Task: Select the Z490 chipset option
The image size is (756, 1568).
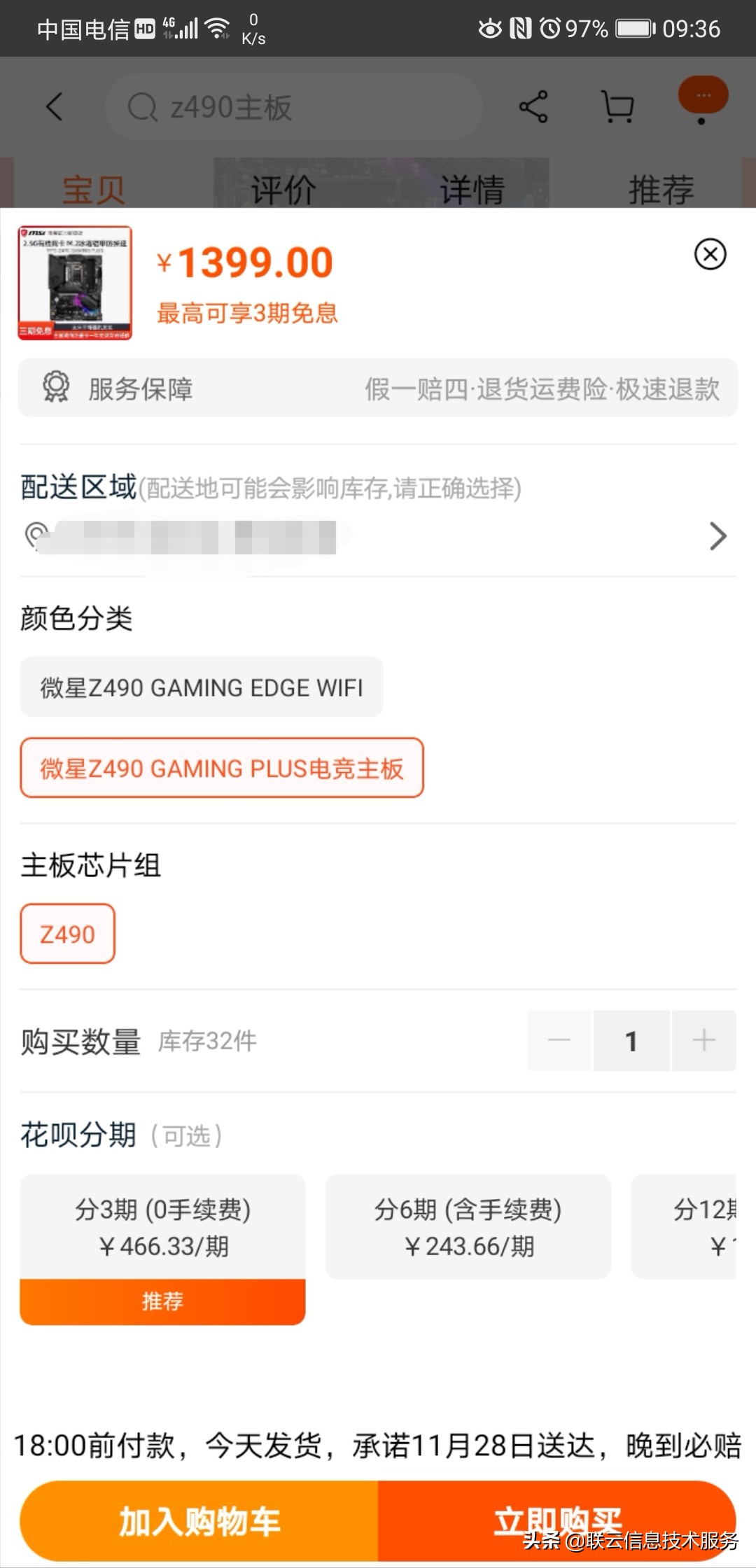Action: (67, 934)
